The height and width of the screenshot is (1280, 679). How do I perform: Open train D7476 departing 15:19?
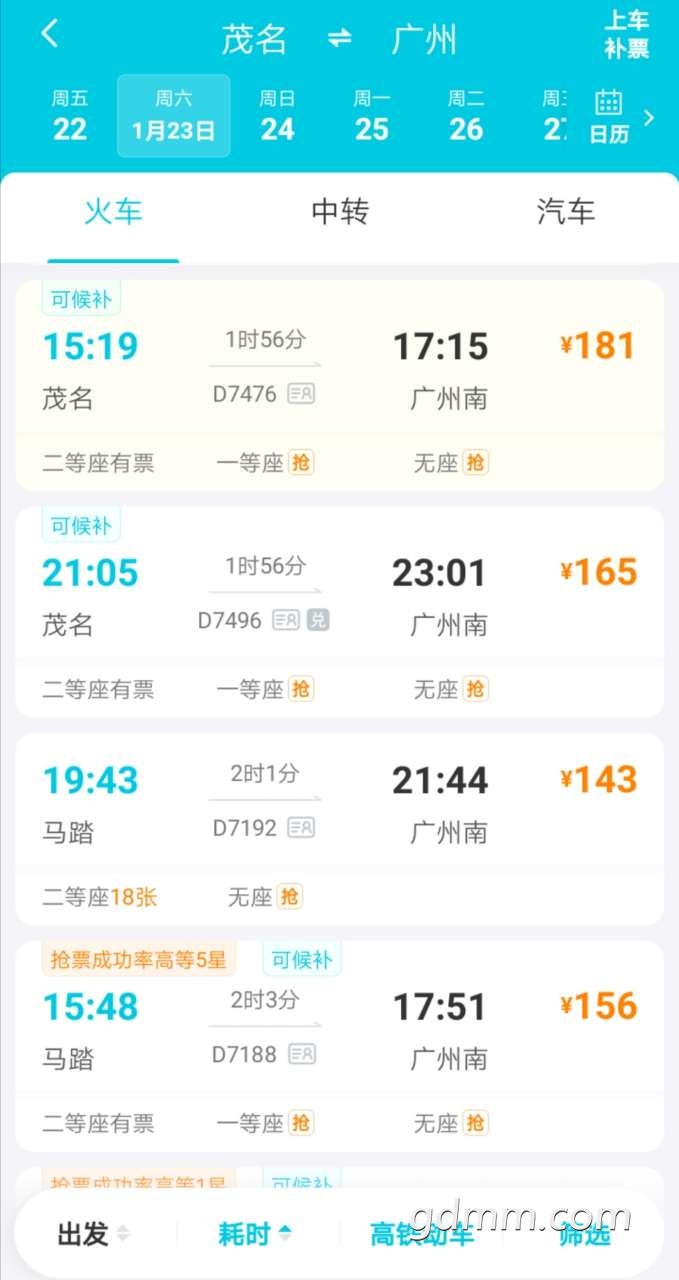click(x=340, y=386)
